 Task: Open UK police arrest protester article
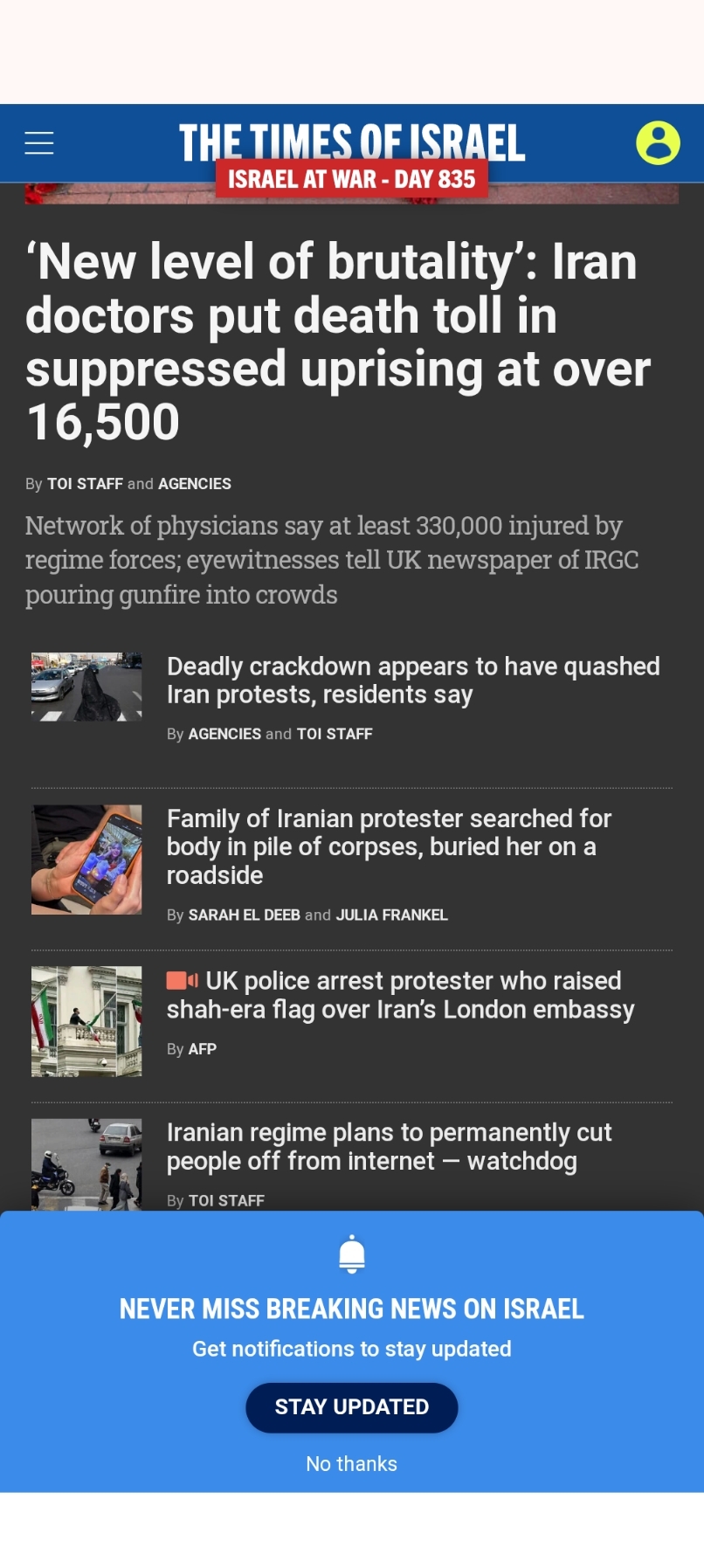point(402,995)
